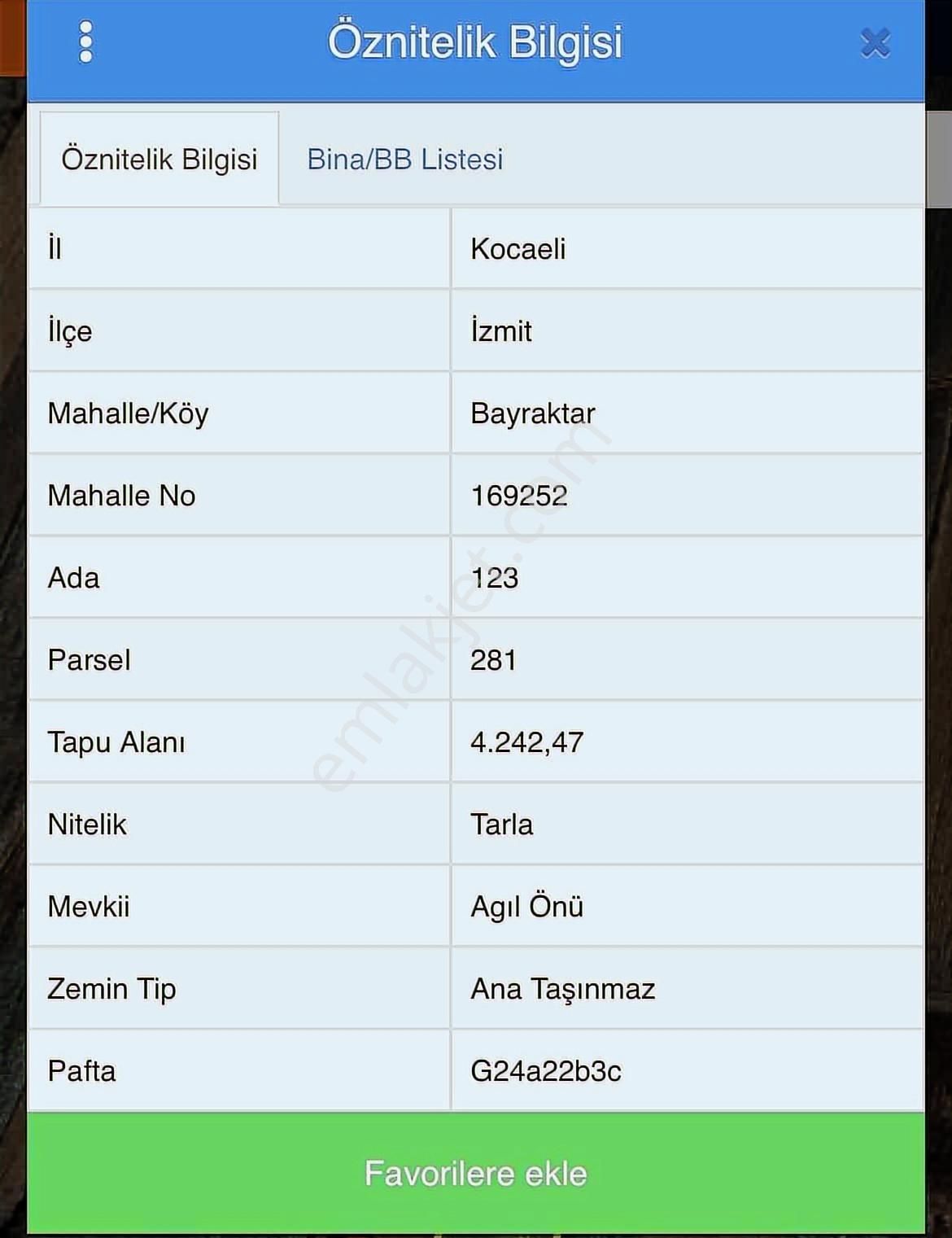Open the three-dot overflow menu
Screen dimensions: 952x1238
click(85, 42)
